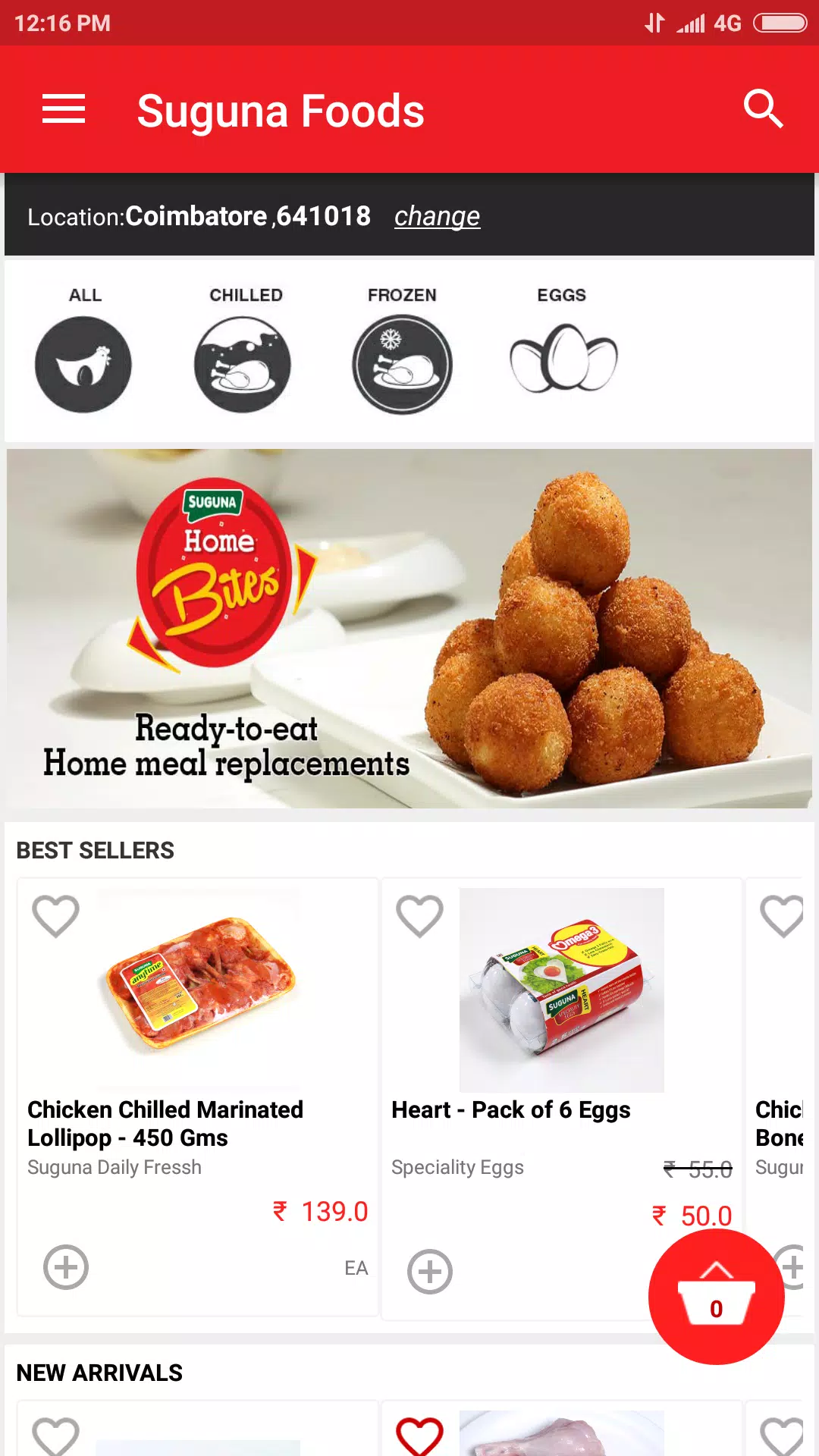This screenshot has width=819, height=1456.
Task: Select the FROZEN category icon
Action: point(402,362)
